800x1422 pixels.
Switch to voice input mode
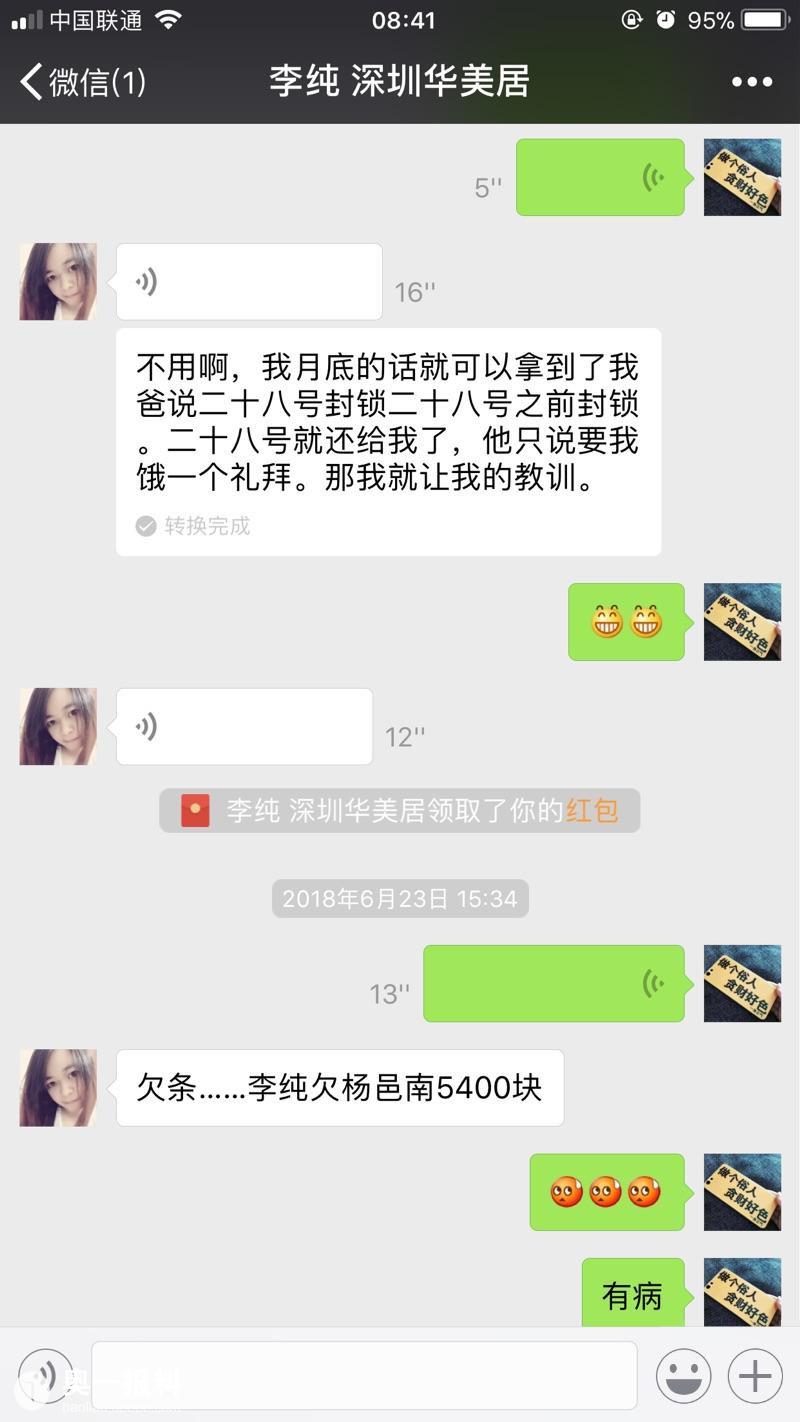point(45,1376)
